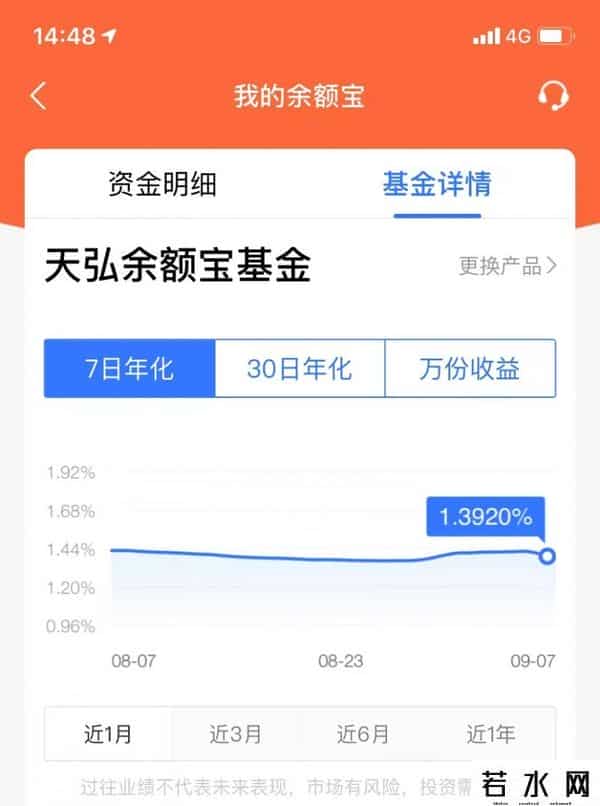Select the 基金详情 tab
The width and height of the screenshot is (600, 806).
(437, 184)
